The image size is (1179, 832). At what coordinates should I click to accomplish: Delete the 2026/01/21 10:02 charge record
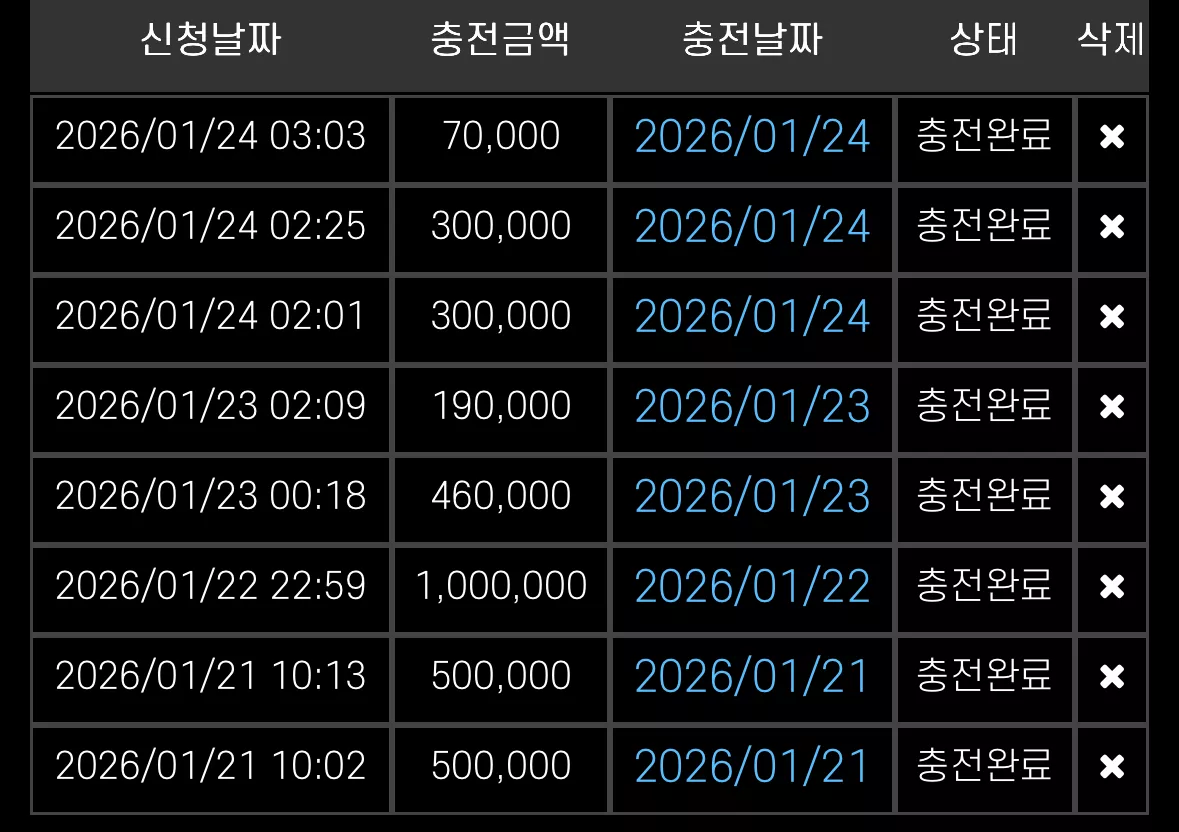coord(1111,767)
